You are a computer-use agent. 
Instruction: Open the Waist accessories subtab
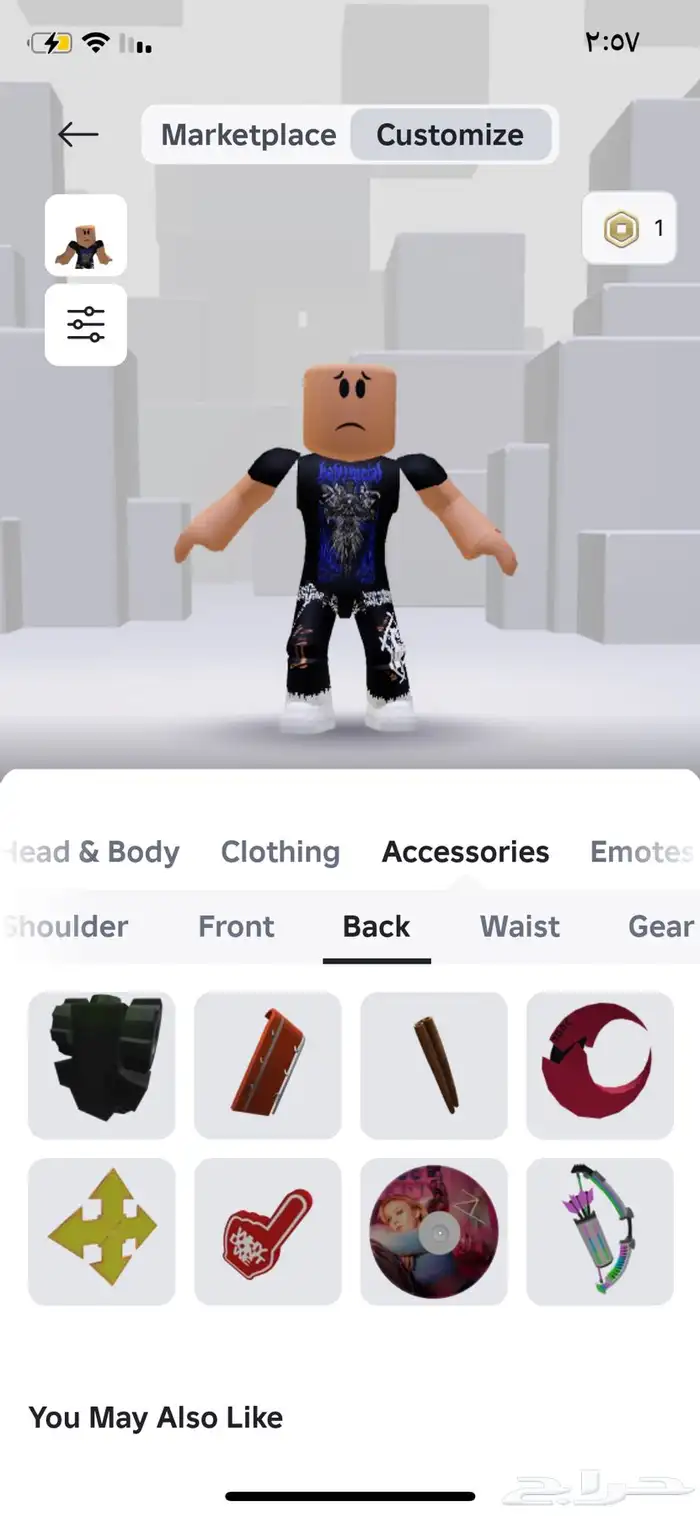(519, 927)
